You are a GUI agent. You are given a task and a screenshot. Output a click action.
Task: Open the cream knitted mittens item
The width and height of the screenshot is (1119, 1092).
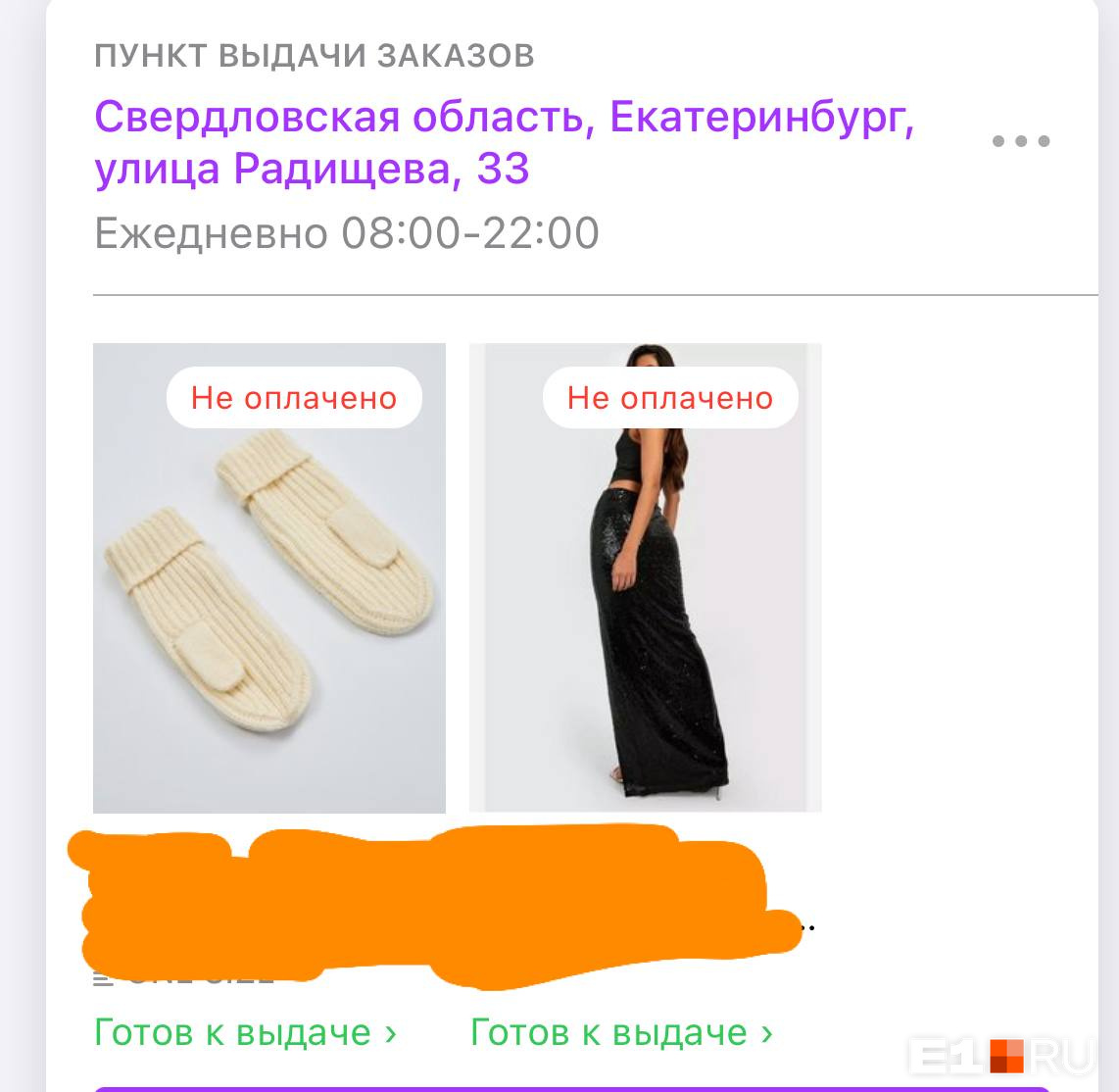[268, 598]
